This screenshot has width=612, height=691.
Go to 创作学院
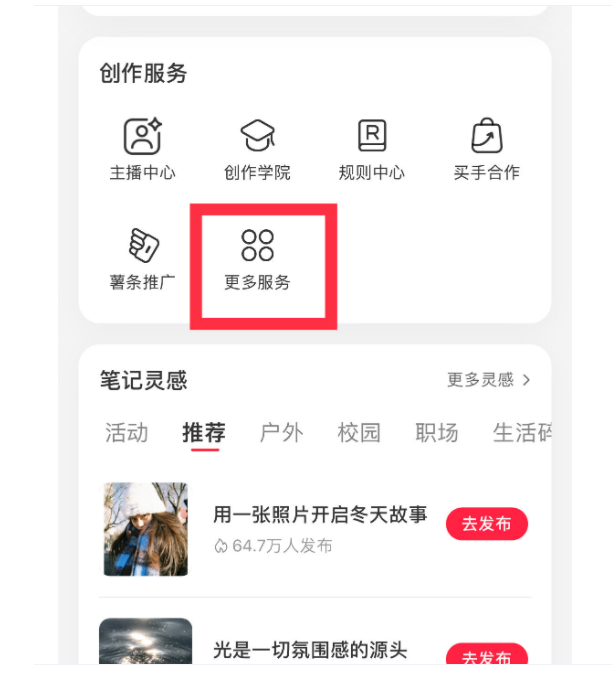pyautogui.click(x=257, y=148)
